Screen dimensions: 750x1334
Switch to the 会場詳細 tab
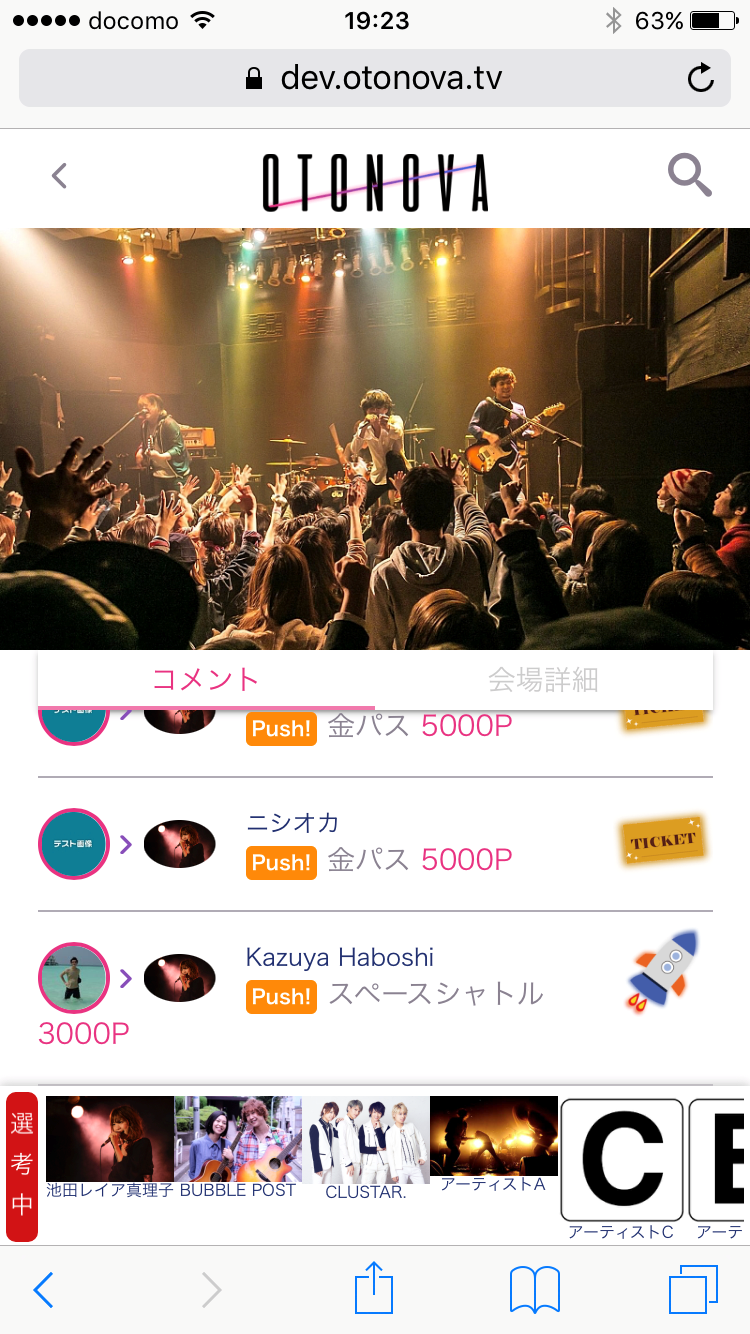[x=543, y=680]
